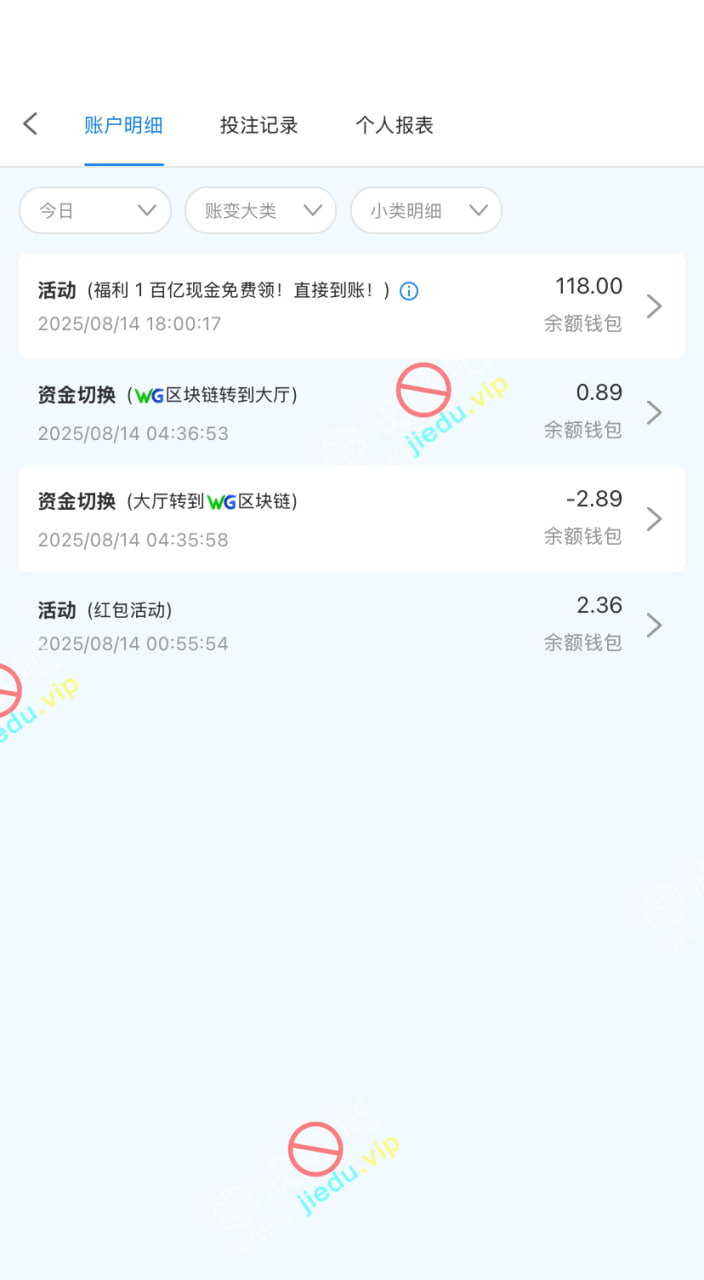This screenshot has height=1280, width=704.
Task: Select the 账户明细 tab
Action: point(123,126)
